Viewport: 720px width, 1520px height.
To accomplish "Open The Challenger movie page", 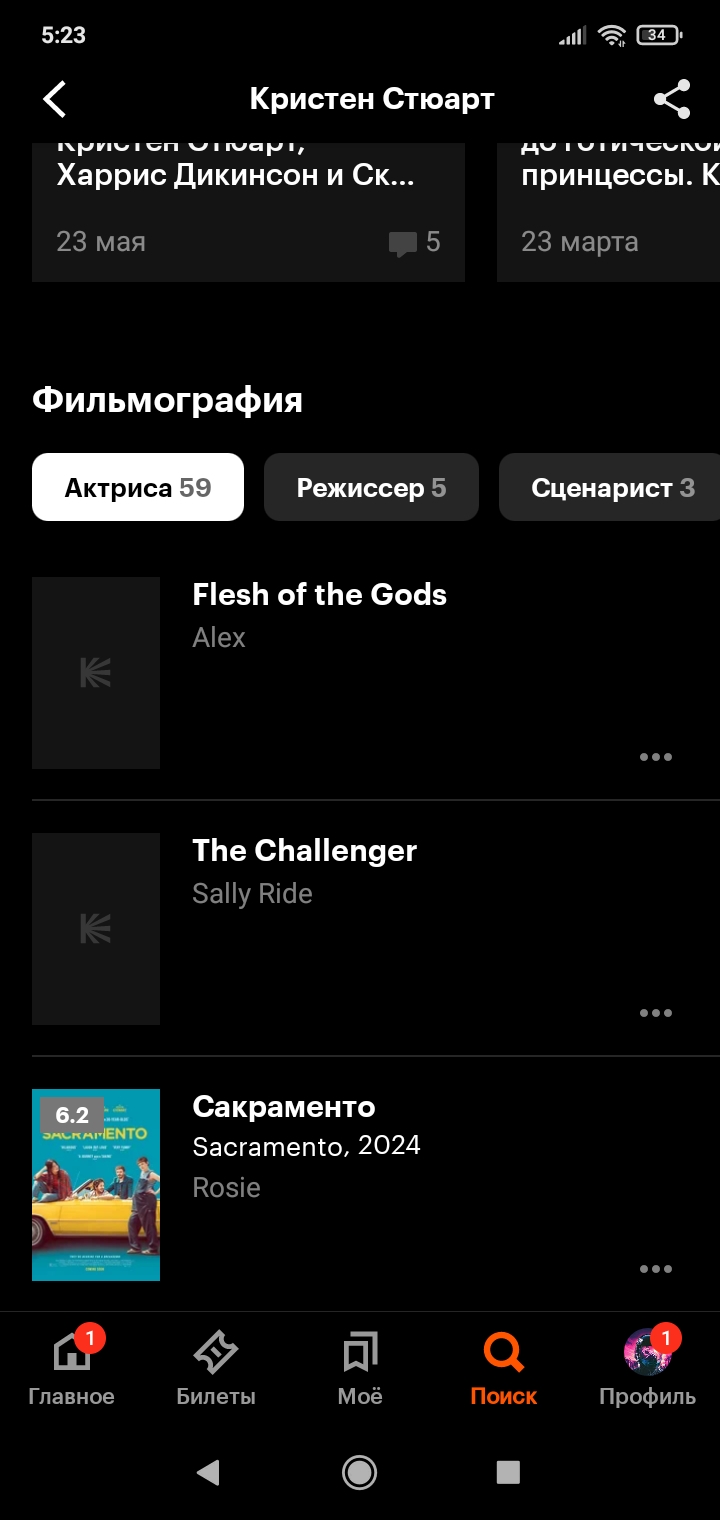I will tap(304, 851).
